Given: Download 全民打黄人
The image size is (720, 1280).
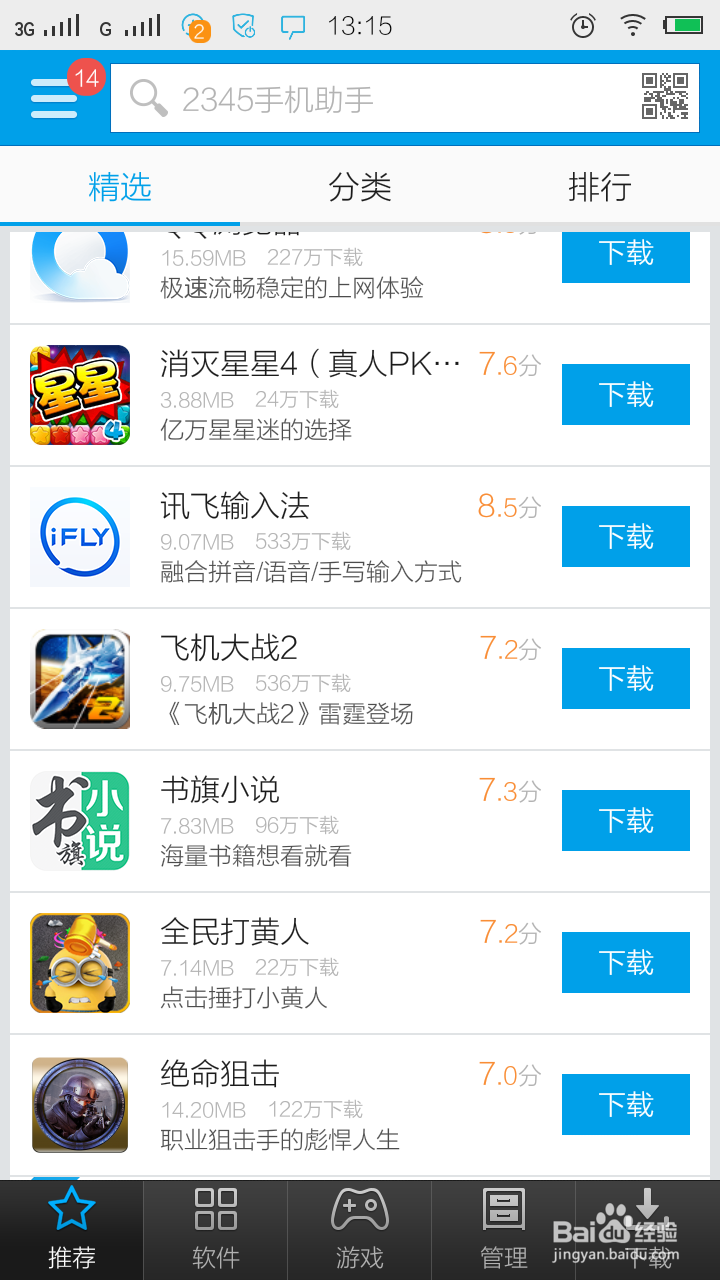Looking at the screenshot, I should click(626, 963).
